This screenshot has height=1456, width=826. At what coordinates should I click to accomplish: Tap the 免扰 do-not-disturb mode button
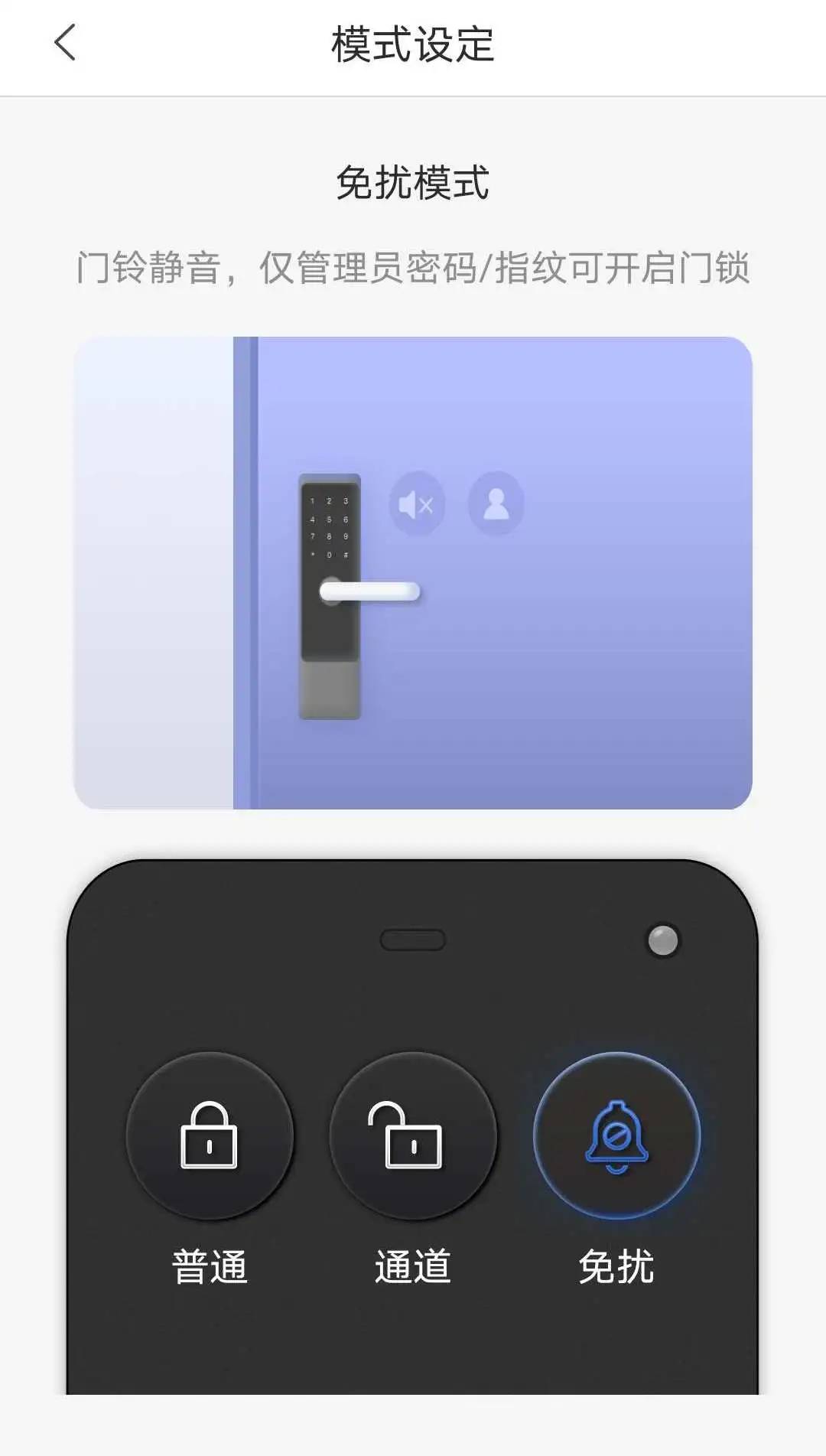(x=616, y=1135)
